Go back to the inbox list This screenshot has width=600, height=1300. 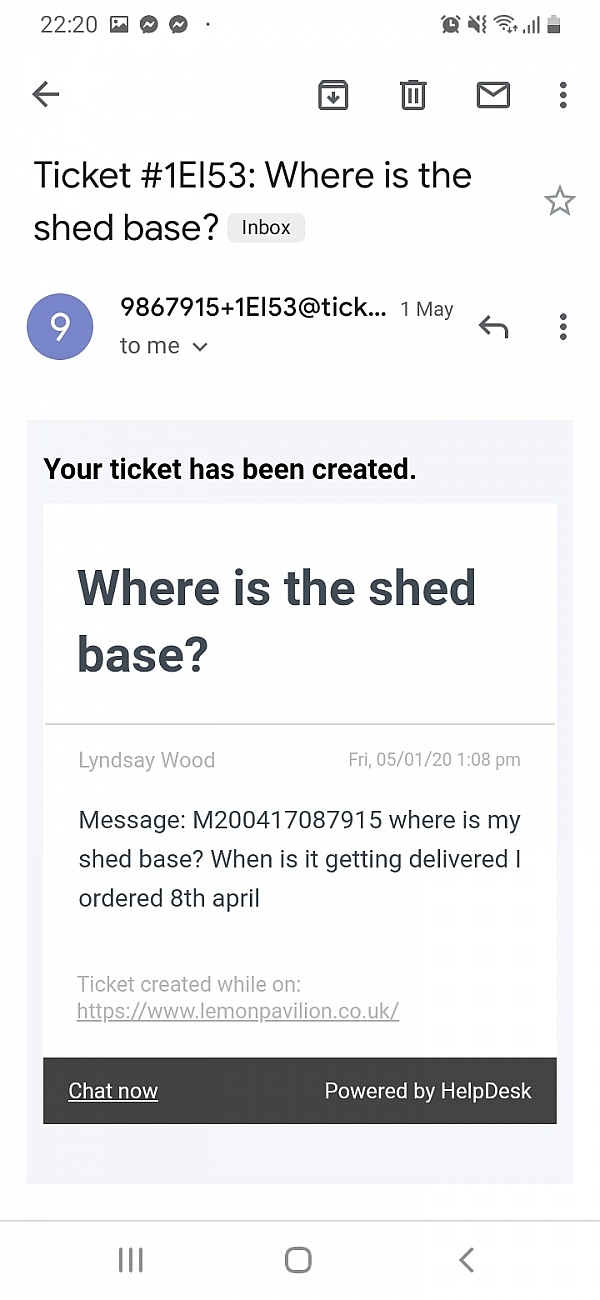tap(46, 95)
